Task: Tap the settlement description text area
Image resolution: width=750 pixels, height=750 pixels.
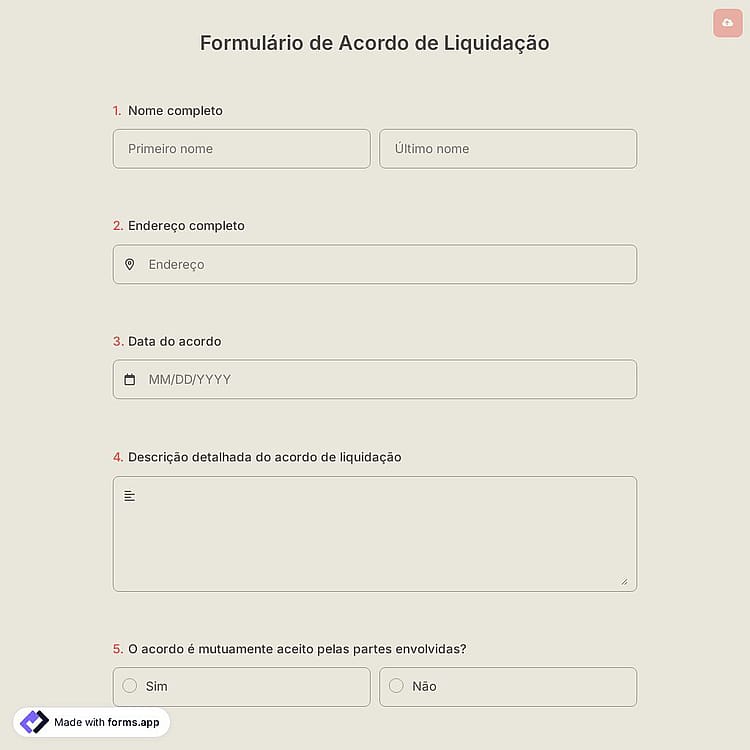Action: pyautogui.click(x=375, y=534)
